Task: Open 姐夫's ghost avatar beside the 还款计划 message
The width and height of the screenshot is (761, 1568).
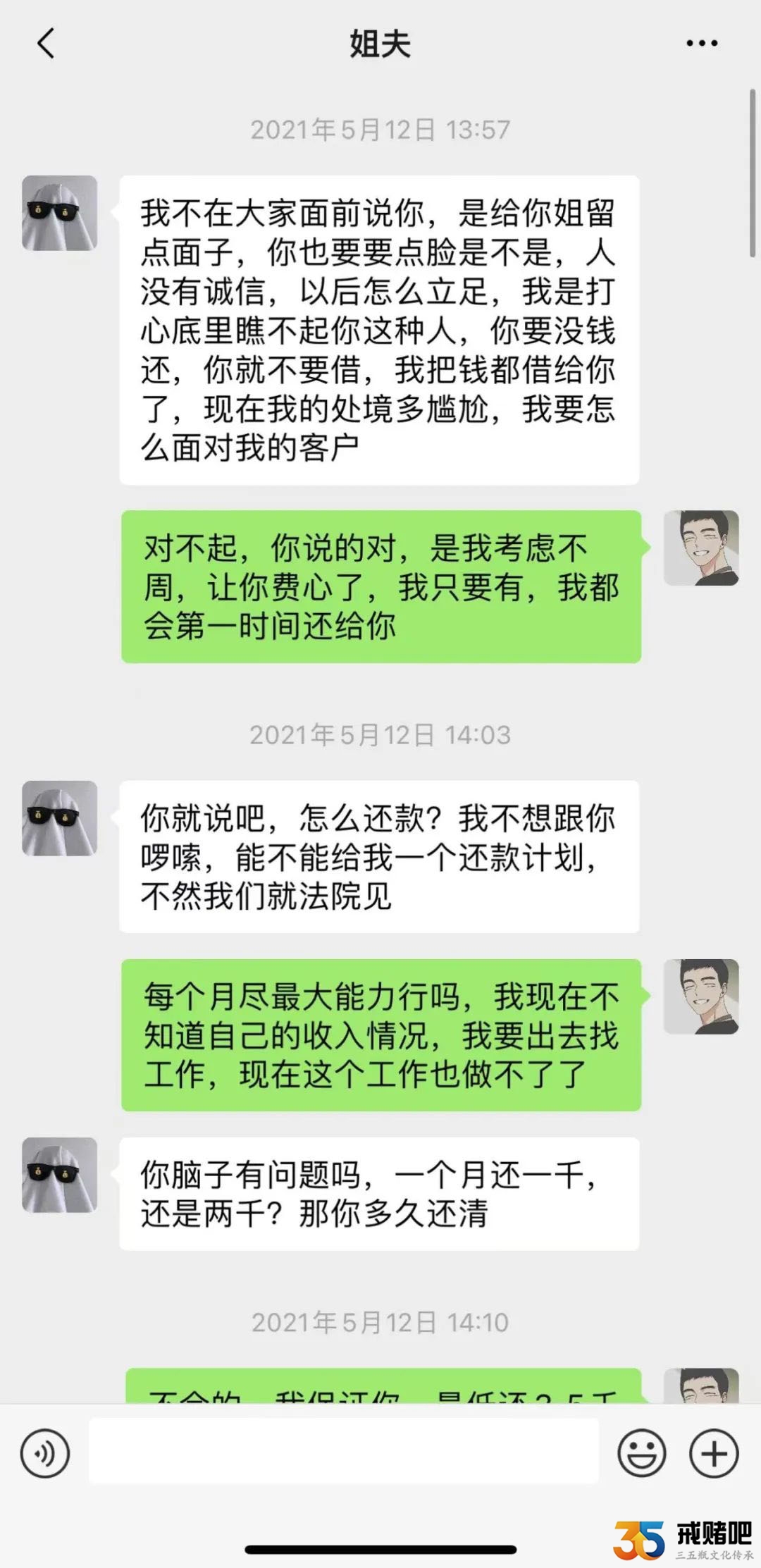Action: 60,818
